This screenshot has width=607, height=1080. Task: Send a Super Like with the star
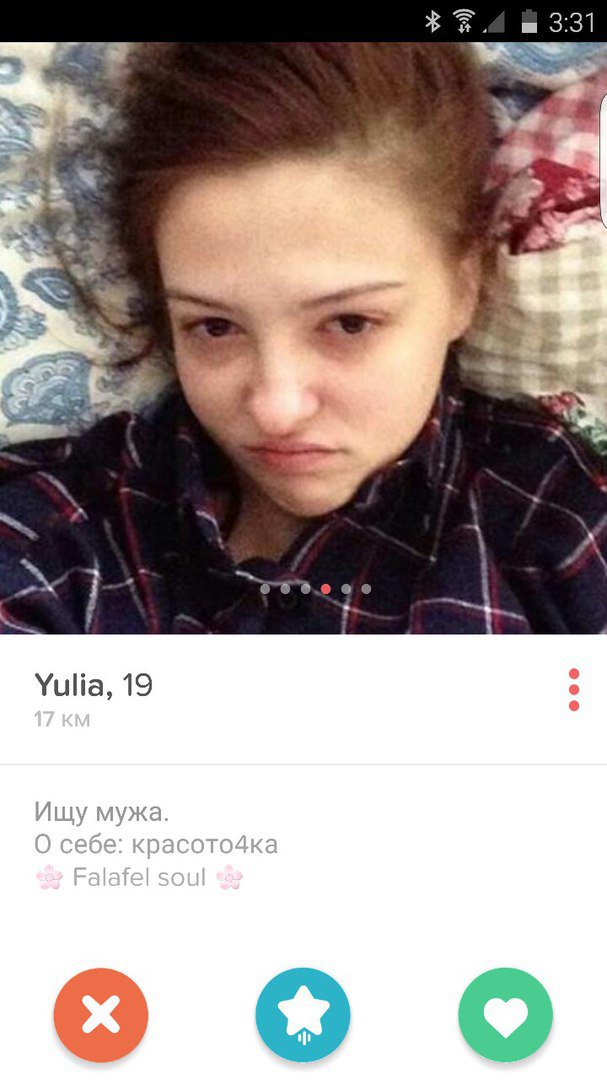point(303,1015)
